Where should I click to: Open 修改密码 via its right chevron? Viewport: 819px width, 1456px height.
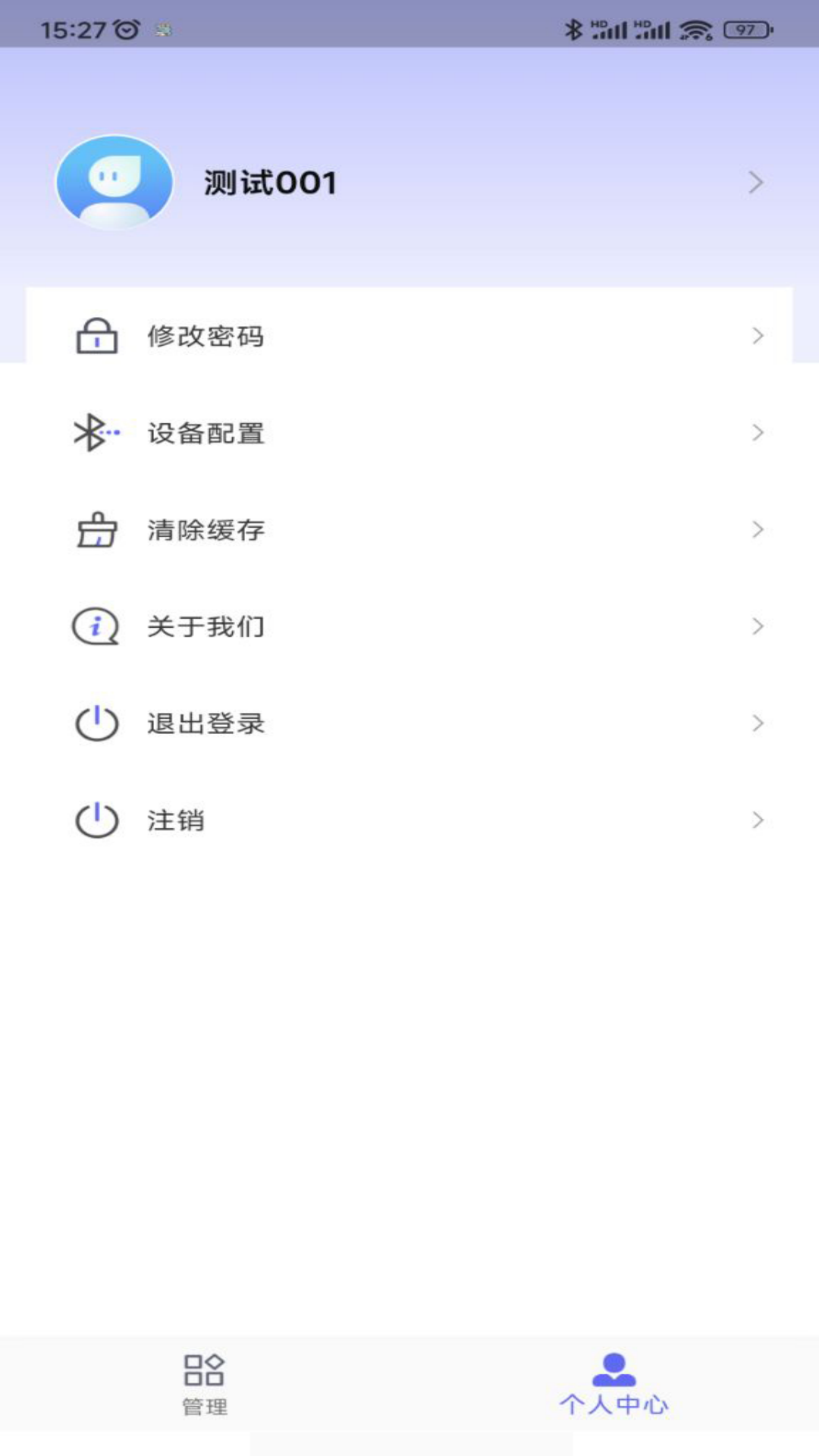[758, 337]
